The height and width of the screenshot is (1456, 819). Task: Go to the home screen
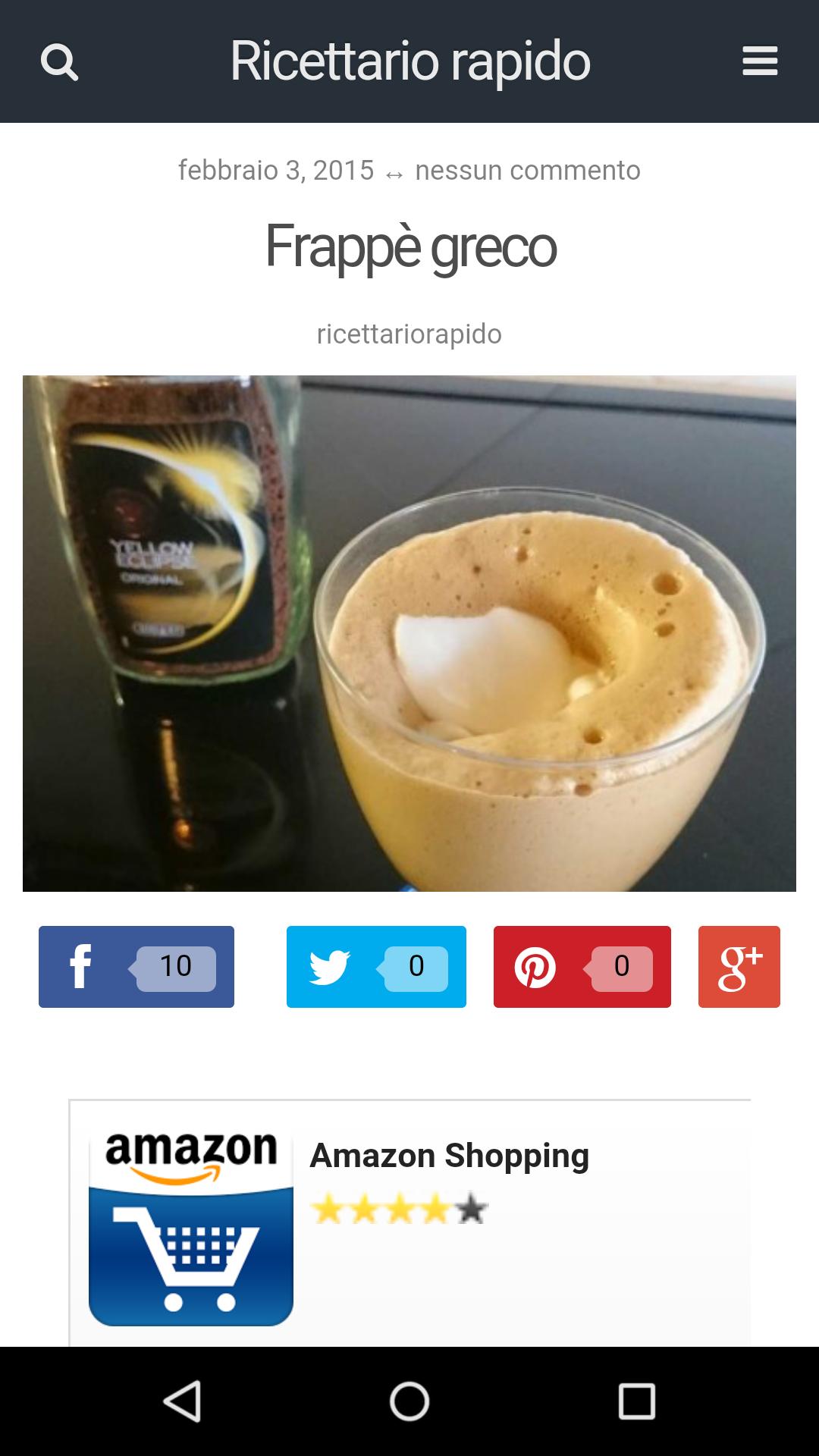(x=409, y=1401)
